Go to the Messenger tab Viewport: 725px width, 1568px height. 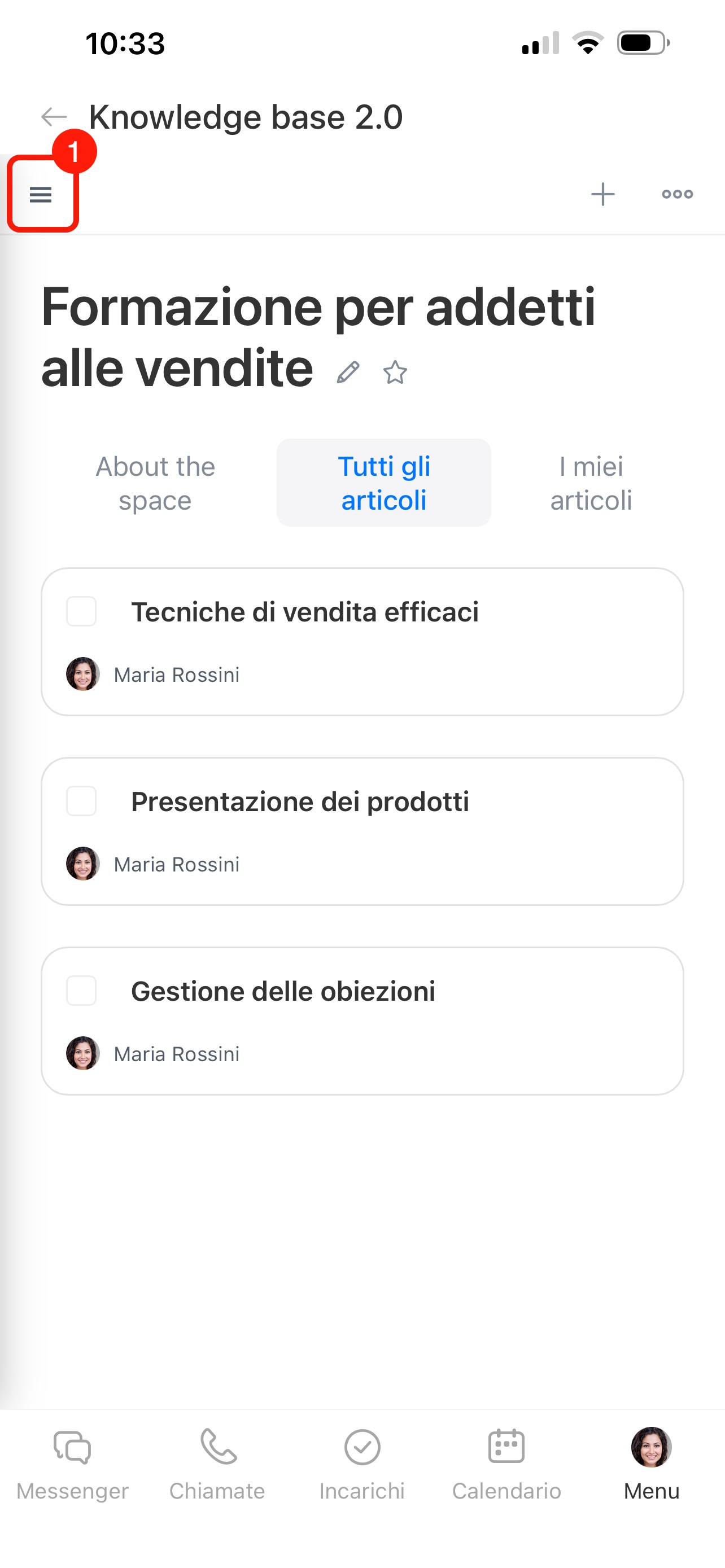[x=72, y=1465]
